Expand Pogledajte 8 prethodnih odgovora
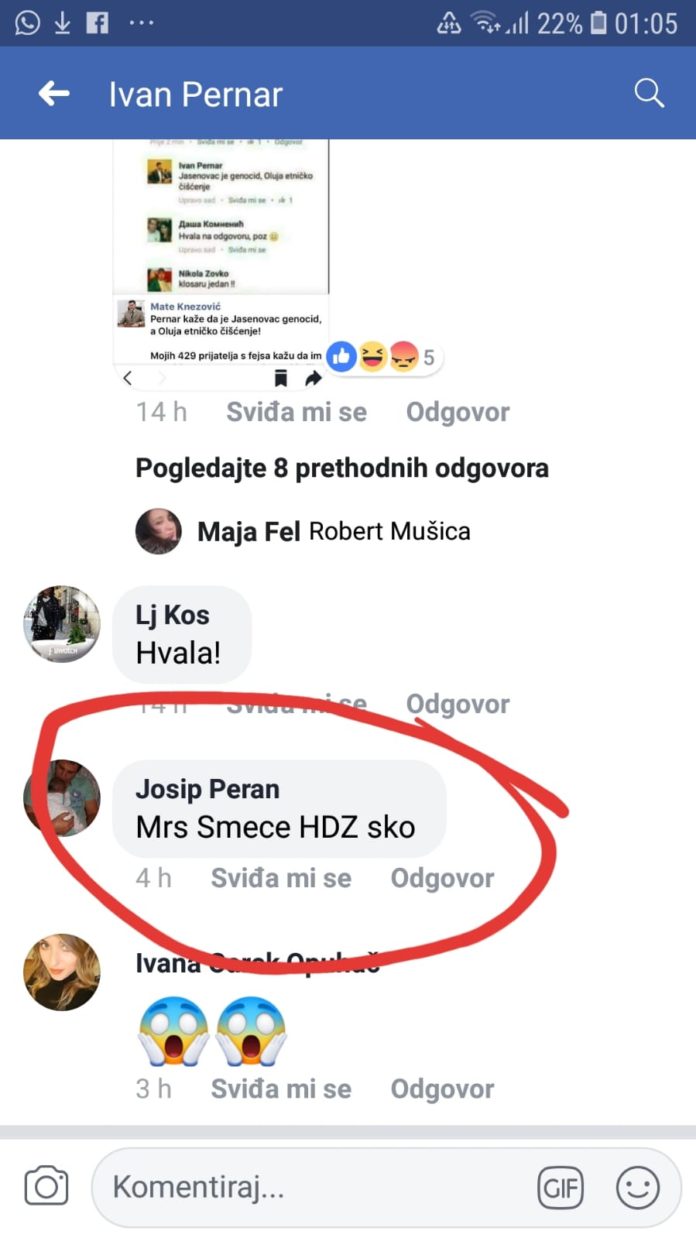The image size is (696, 1238). click(342, 468)
